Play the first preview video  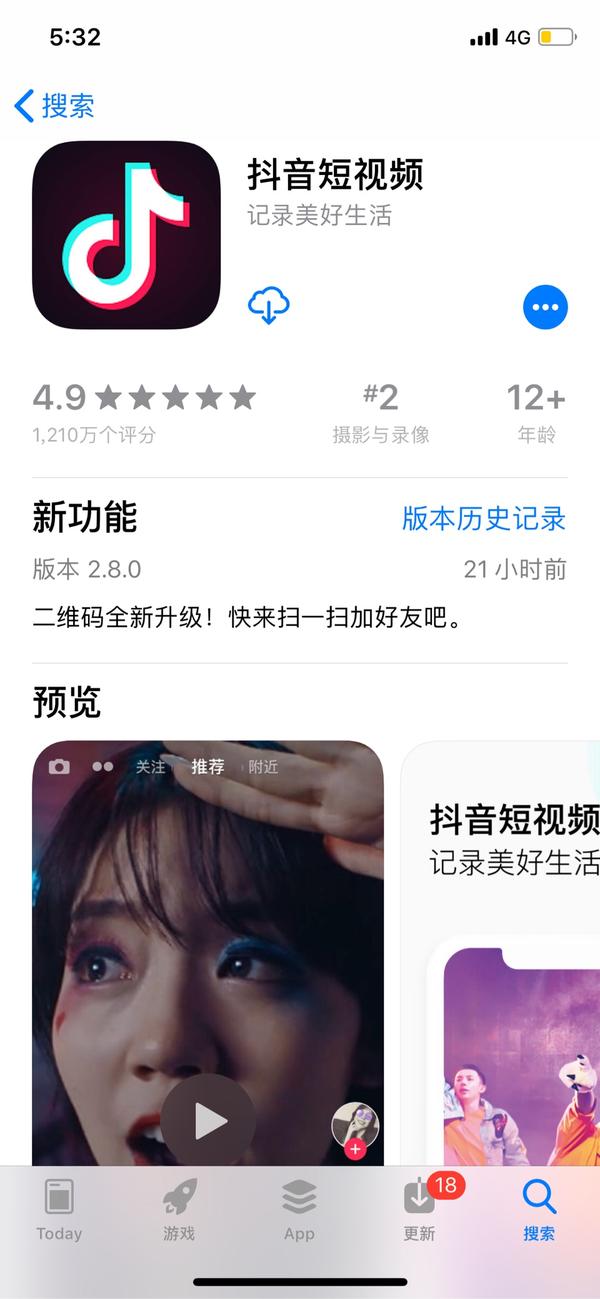208,1120
